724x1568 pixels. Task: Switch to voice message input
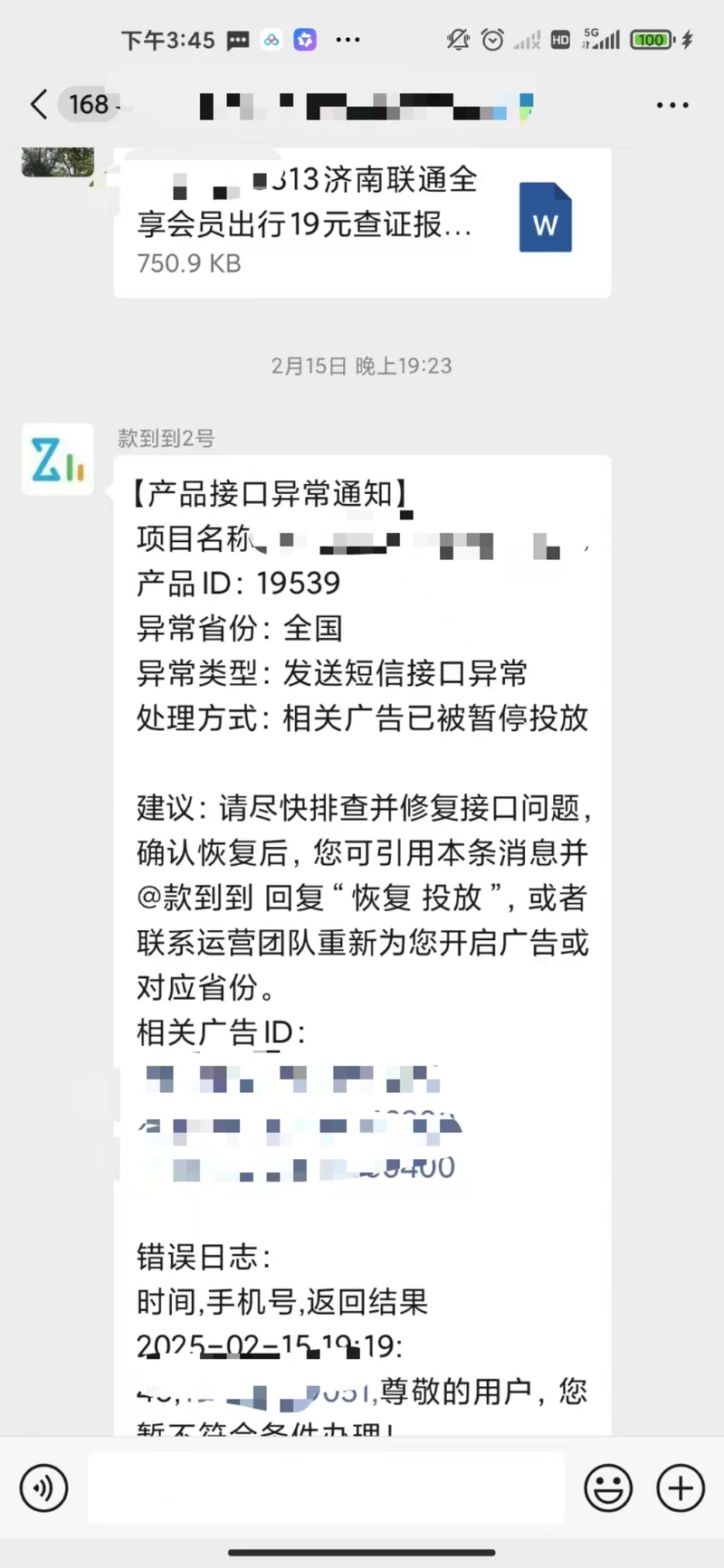pos(43,1487)
